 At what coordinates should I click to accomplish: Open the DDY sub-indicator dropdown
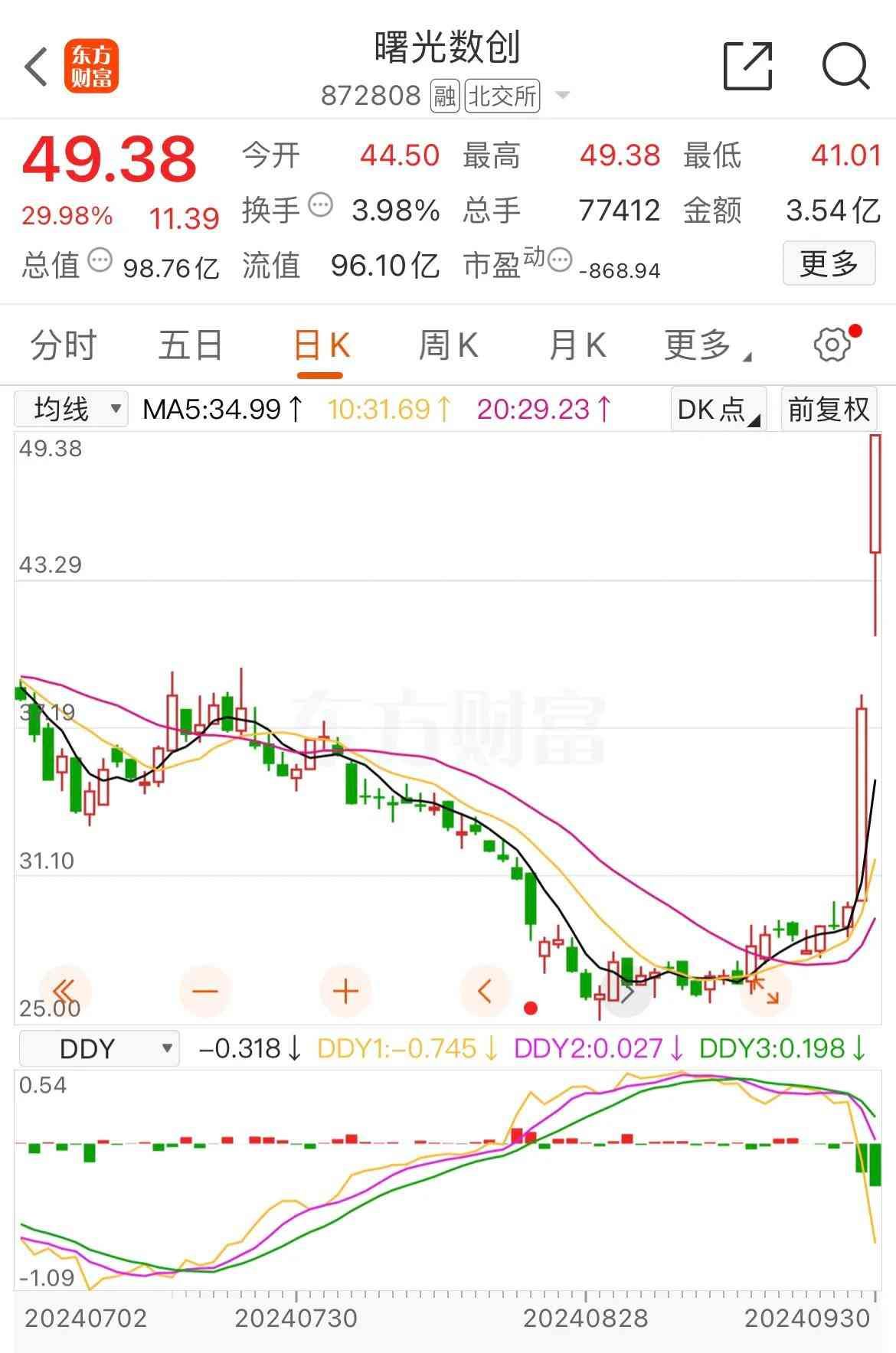point(100,1048)
